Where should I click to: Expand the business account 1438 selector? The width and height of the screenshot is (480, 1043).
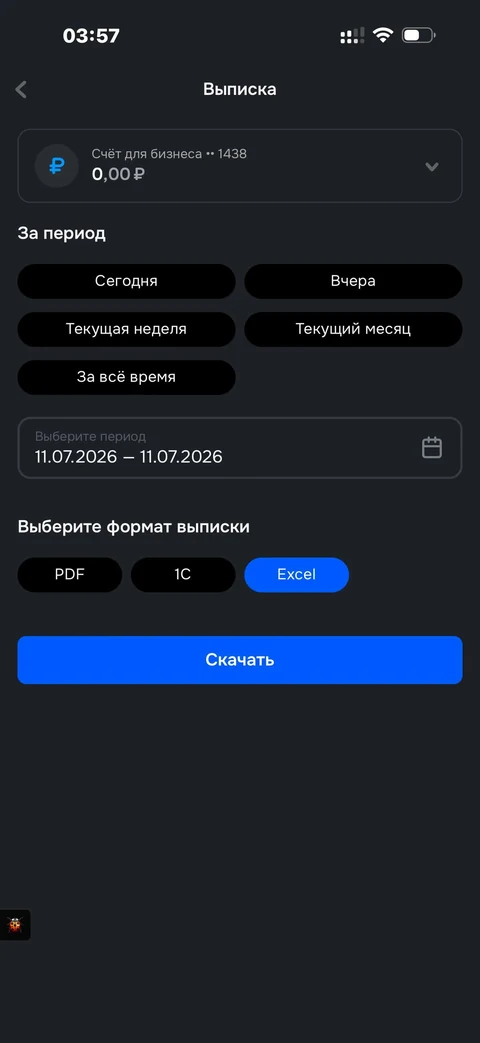[239, 166]
